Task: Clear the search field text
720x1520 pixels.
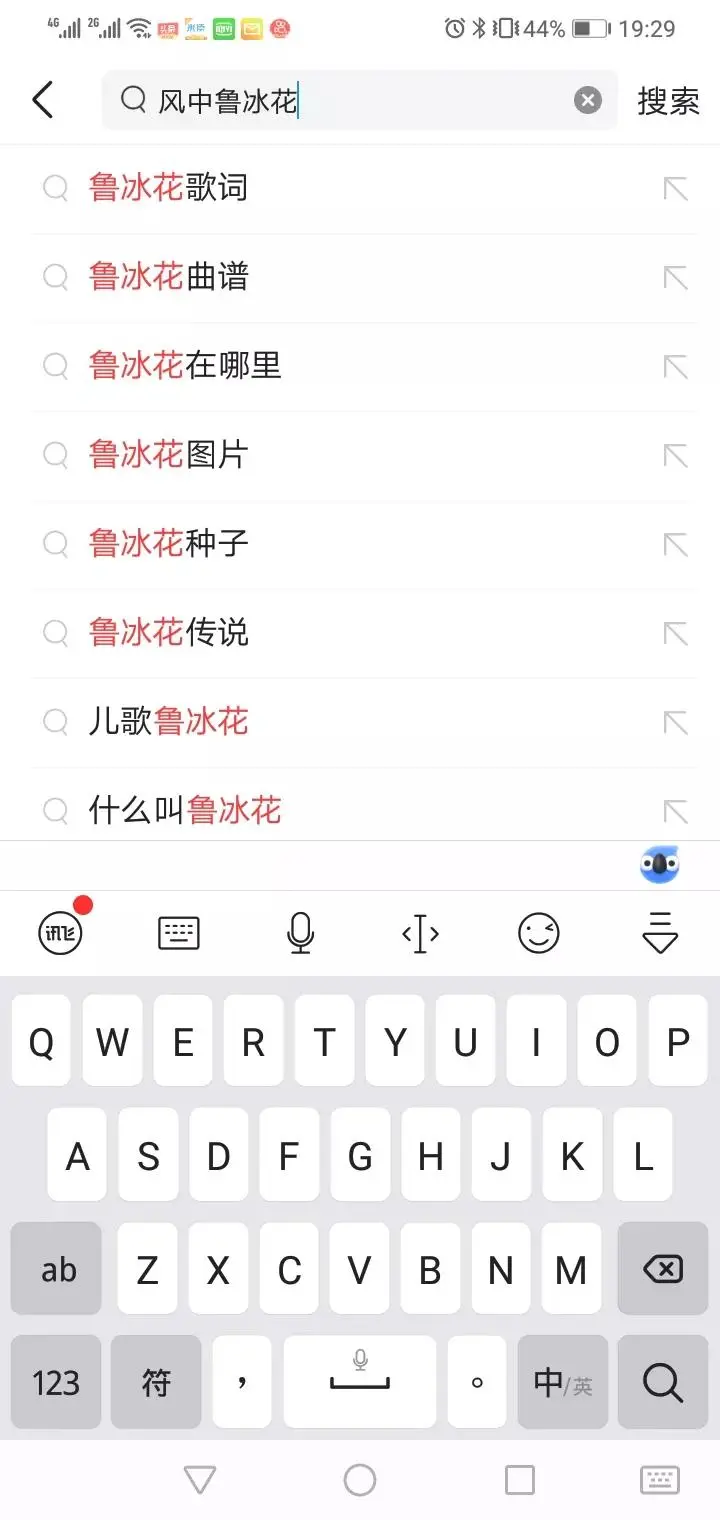Action: 588,100
